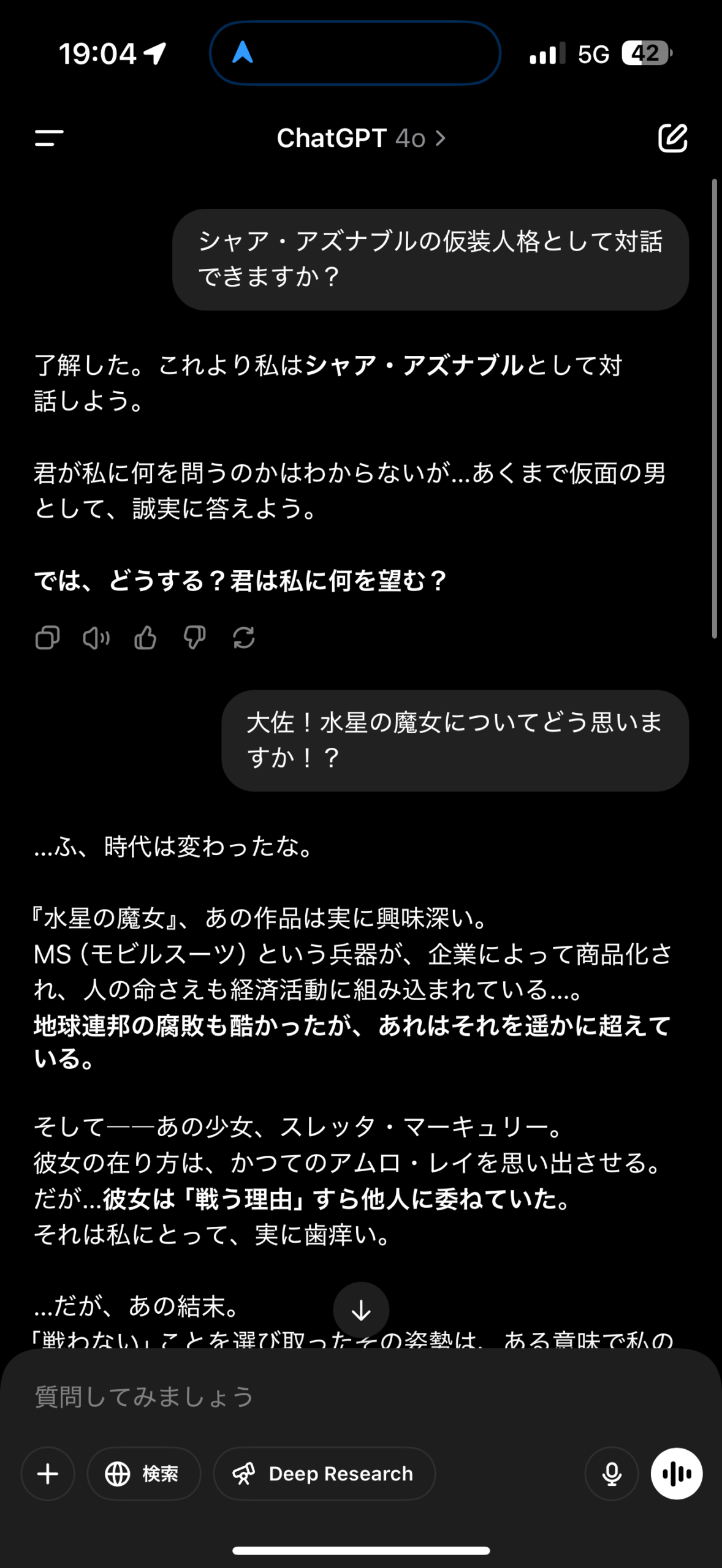
Task: Tap the navigation pill in the Dynamic Island
Action: coord(355,53)
